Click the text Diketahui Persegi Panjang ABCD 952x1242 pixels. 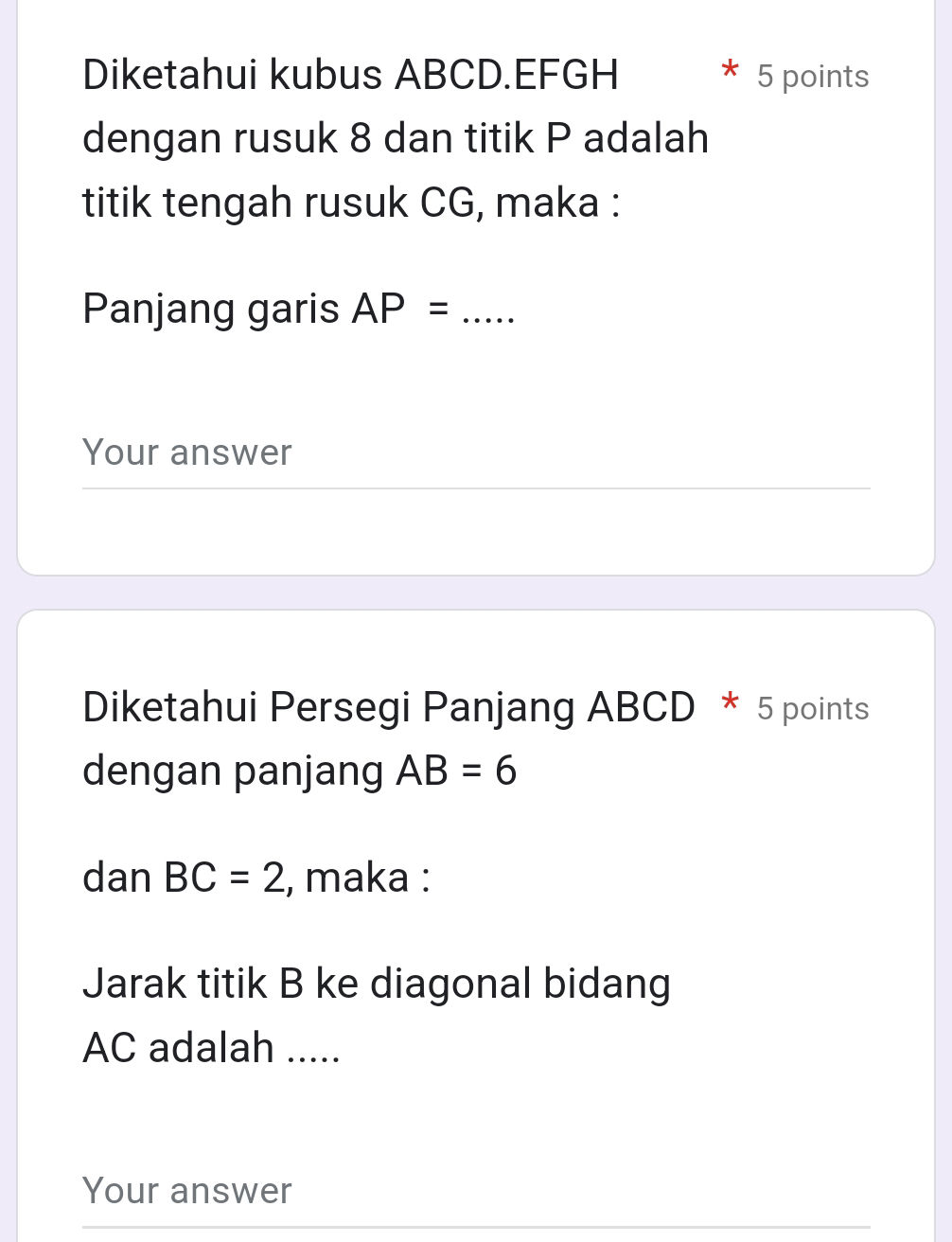pyautogui.click(x=389, y=706)
